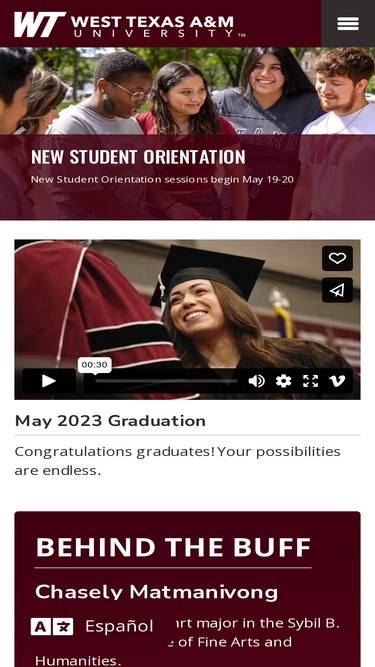The height and width of the screenshot is (667, 375).
Task: Play the May 2023 Graduation video
Action: click(49, 381)
